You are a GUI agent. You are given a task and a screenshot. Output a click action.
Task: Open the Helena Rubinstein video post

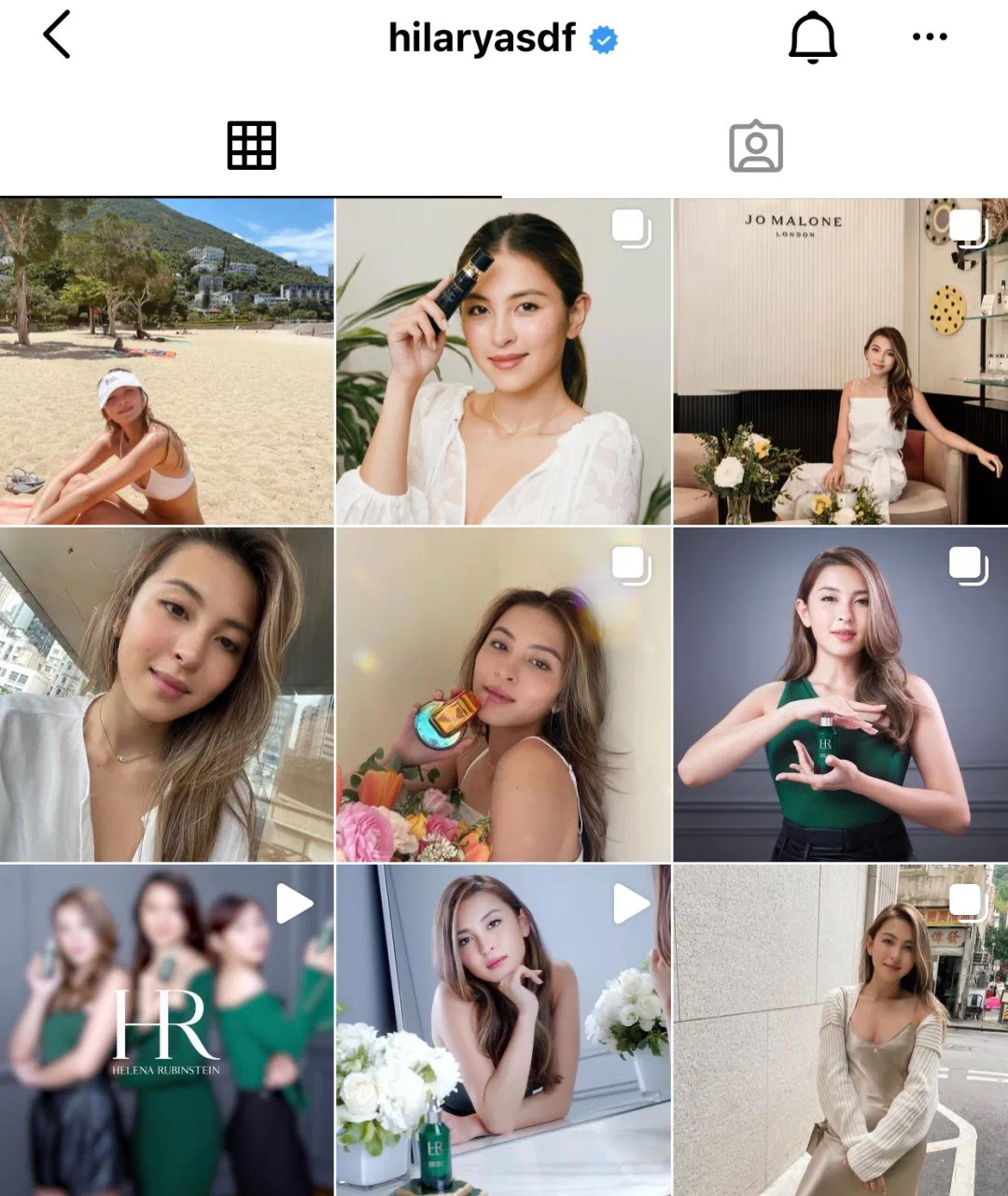166,1030
